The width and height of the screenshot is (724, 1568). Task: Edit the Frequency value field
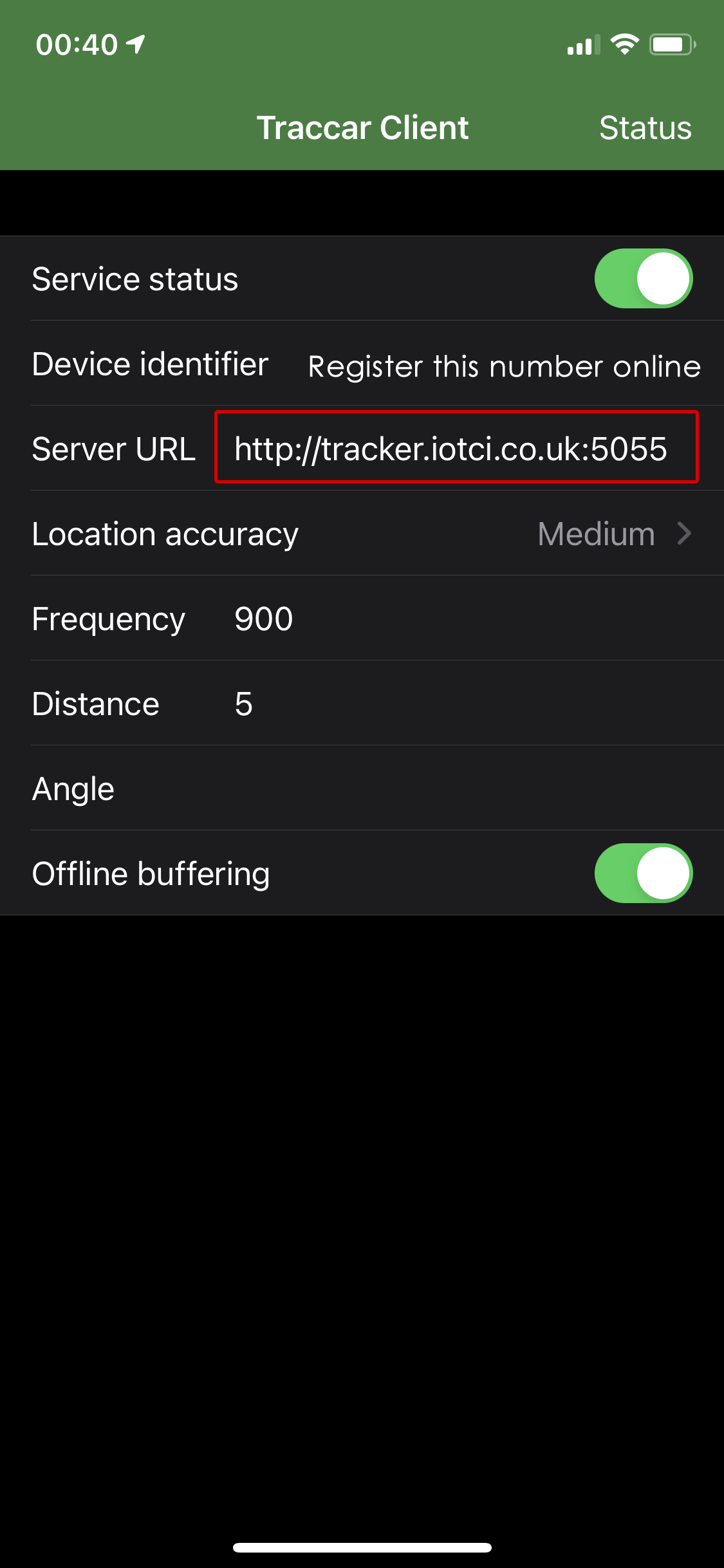pyautogui.click(x=450, y=619)
